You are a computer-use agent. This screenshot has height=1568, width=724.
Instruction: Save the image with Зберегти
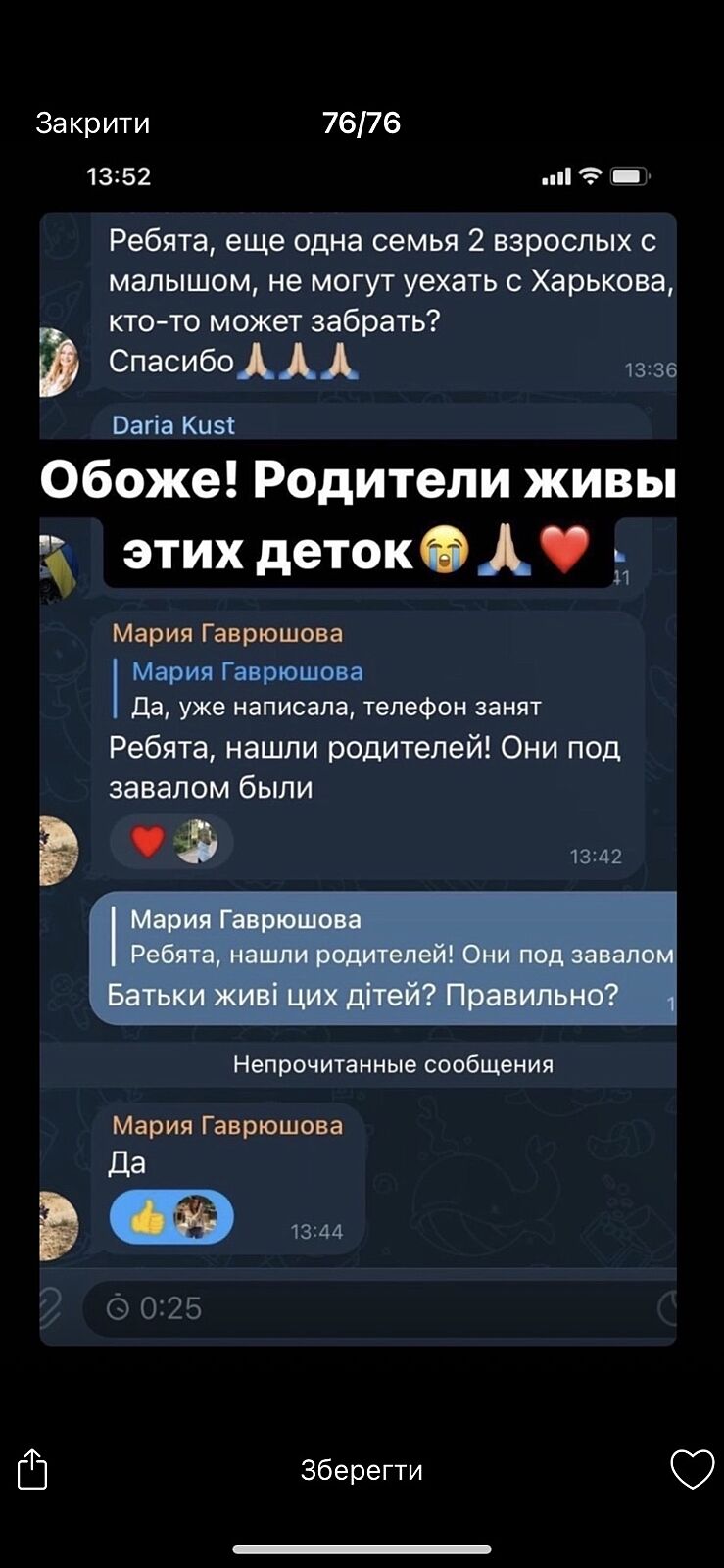tap(362, 1470)
